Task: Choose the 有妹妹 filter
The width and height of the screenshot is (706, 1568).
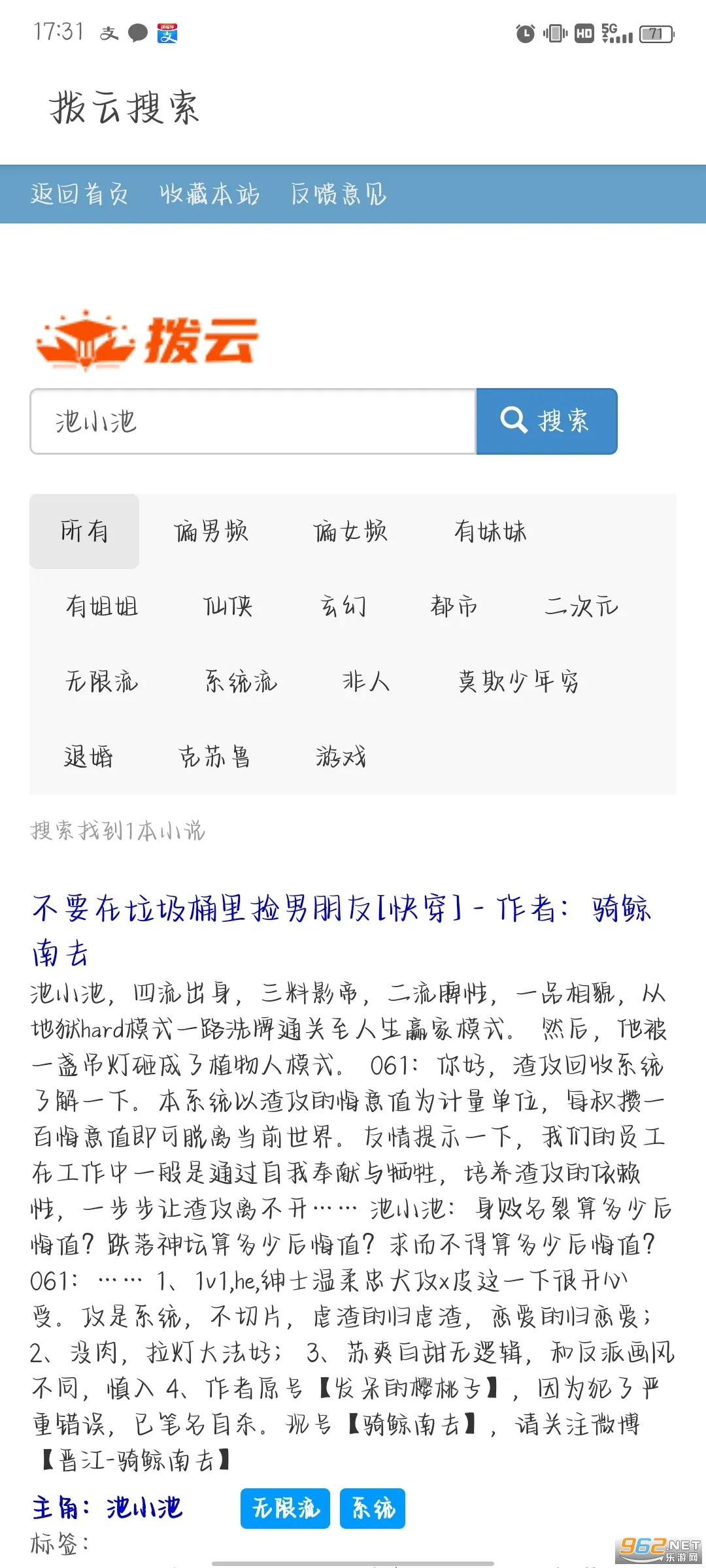Action: [490, 531]
